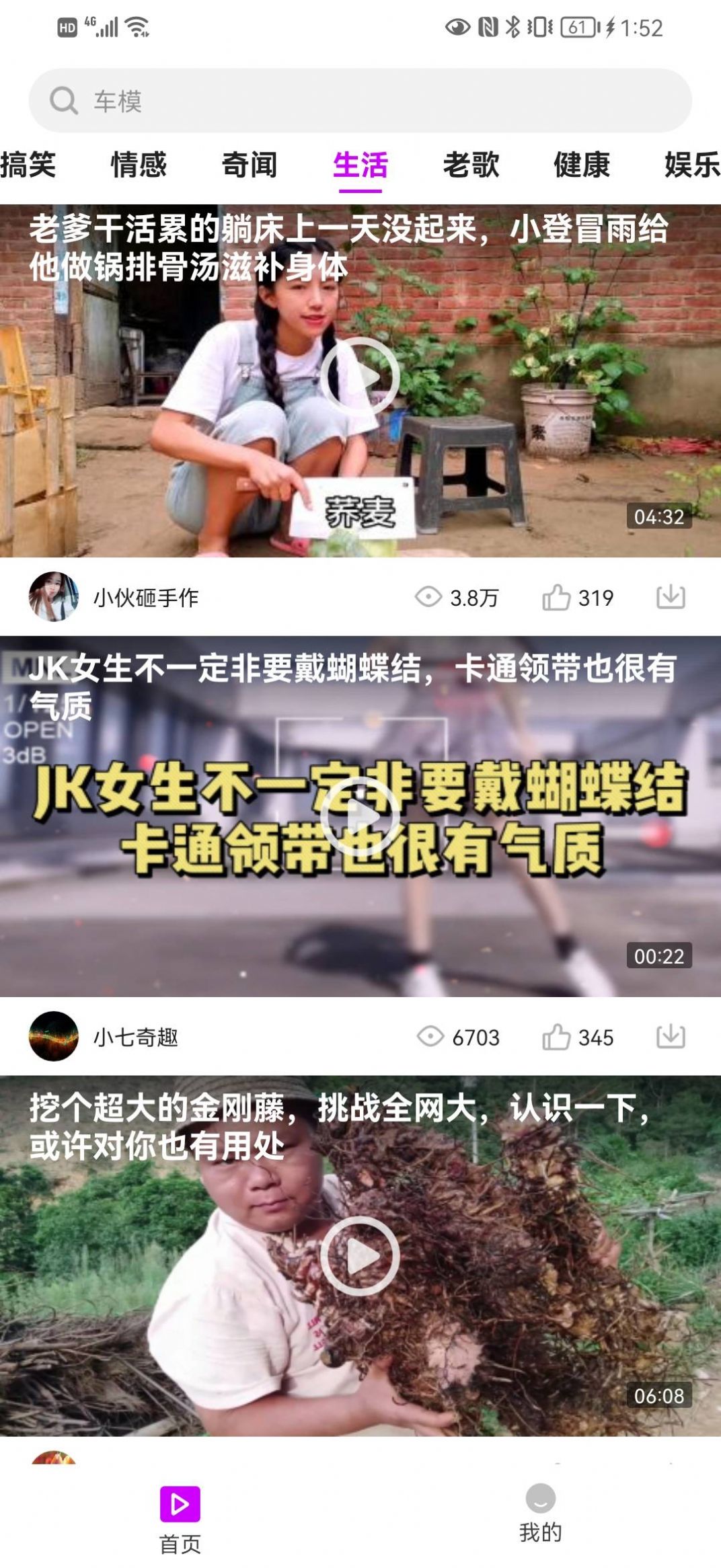The image size is (721, 1568).
Task: Open 小伙砸手作's profile avatar
Action: point(54,596)
